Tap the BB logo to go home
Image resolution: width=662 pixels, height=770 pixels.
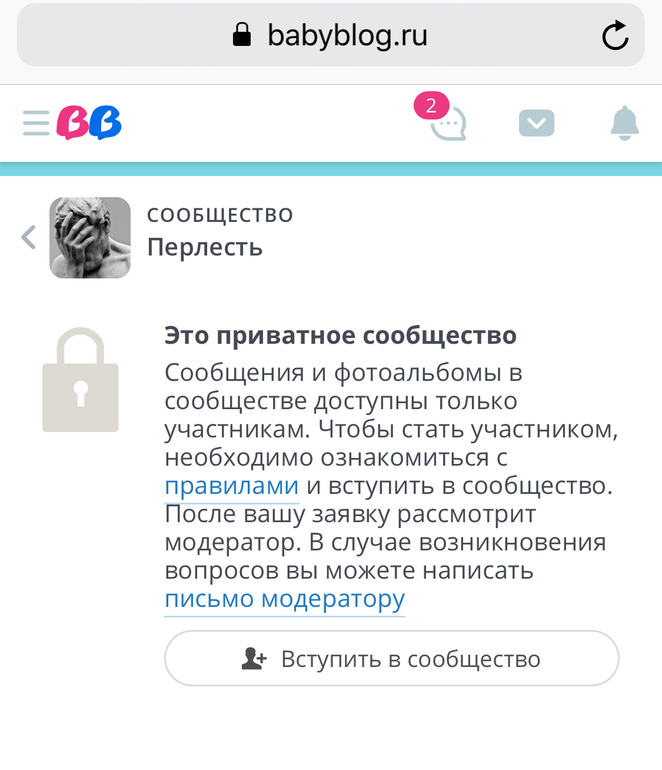point(89,123)
